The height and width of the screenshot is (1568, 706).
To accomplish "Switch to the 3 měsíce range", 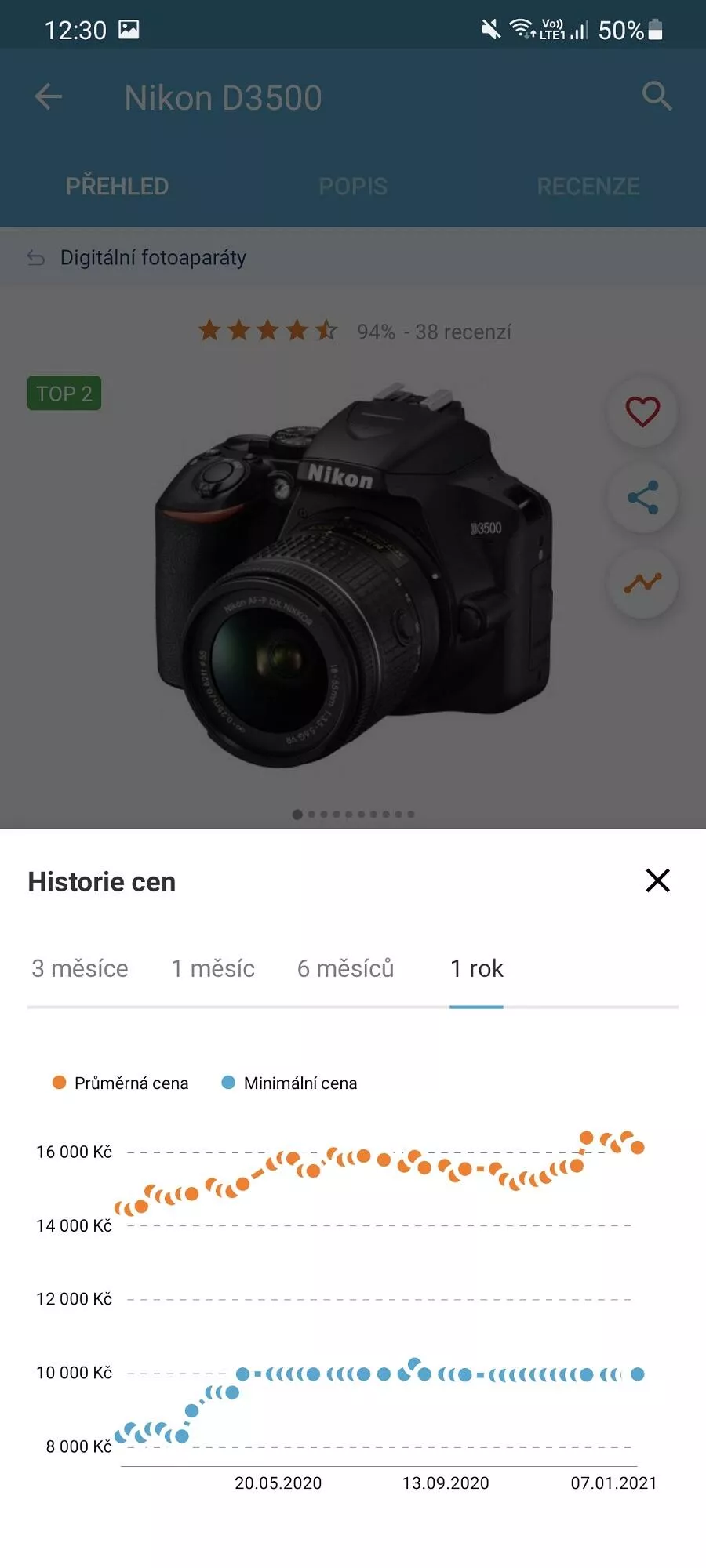I will tap(79, 969).
